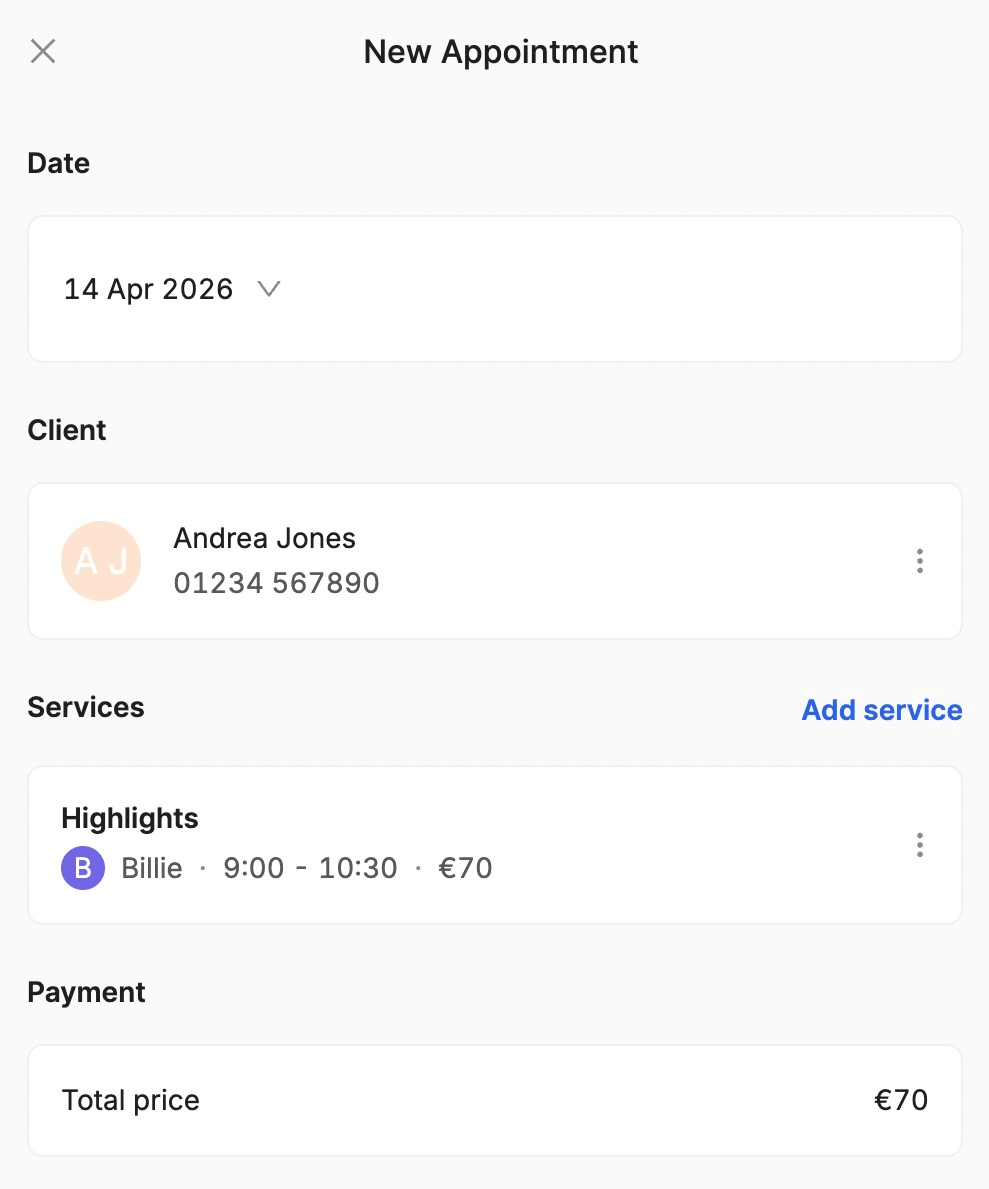Click the X close icon
Viewport: 989px width, 1189px height.
point(42,51)
